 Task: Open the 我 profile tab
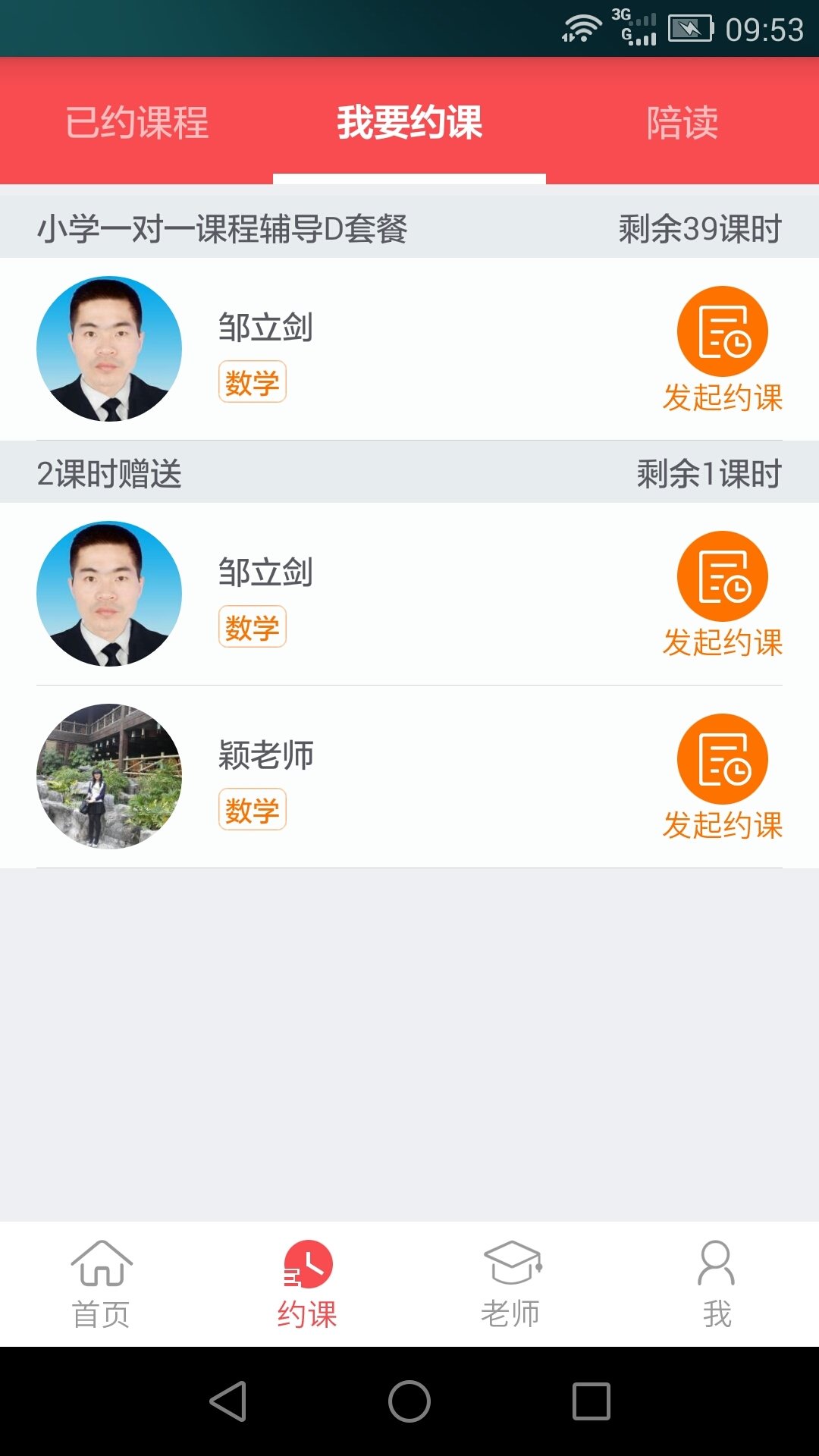pos(717,1284)
